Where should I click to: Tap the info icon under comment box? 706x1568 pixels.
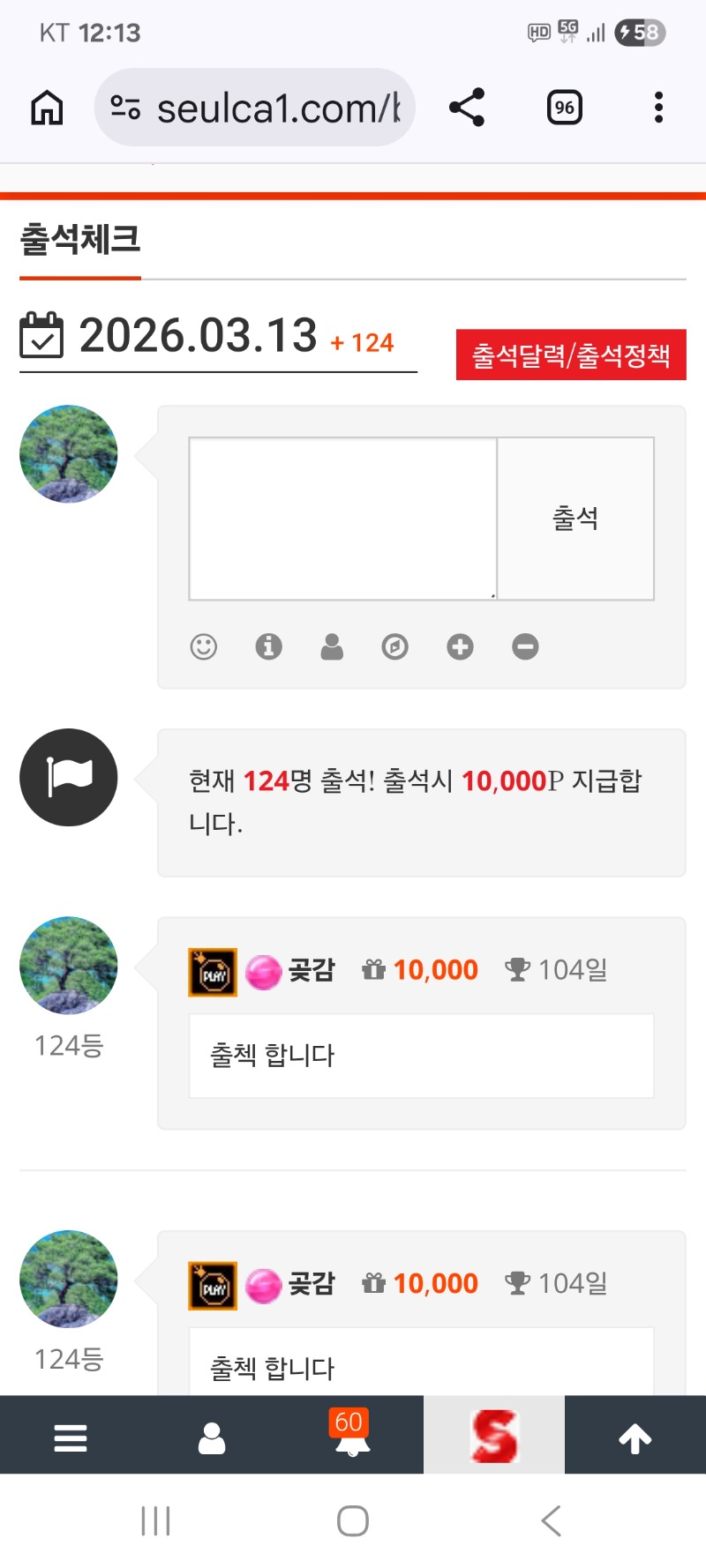click(268, 647)
